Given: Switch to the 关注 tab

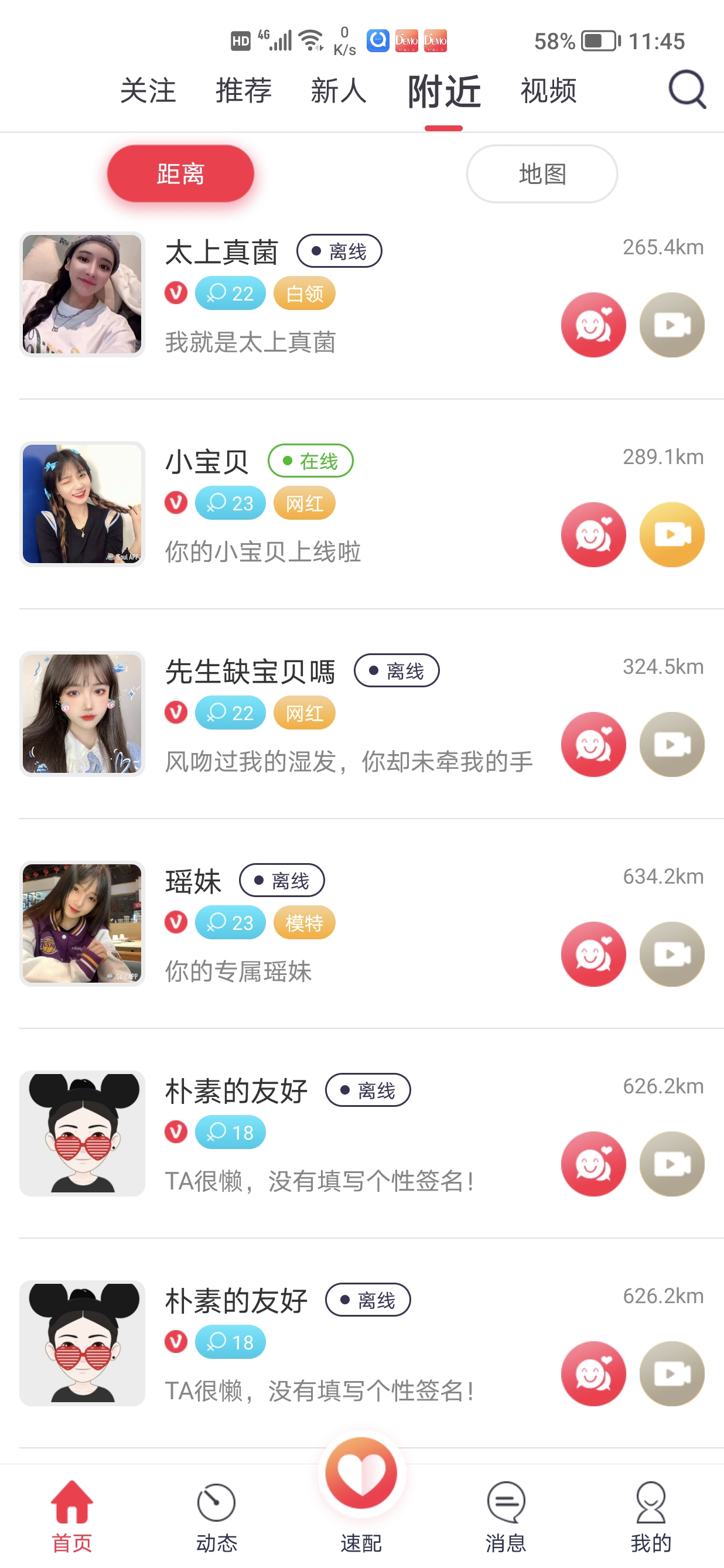Looking at the screenshot, I should coord(148,91).
